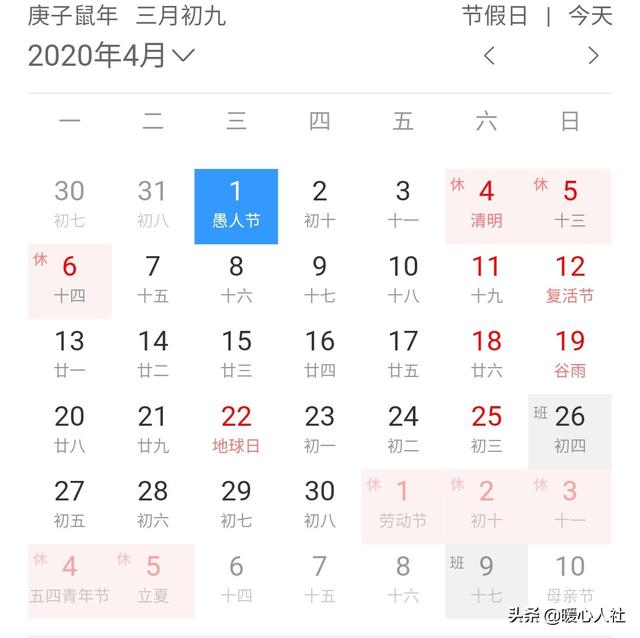Choose the 劳动节 date
Viewport: 640px width, 638px height.
[x=403, y=506]
